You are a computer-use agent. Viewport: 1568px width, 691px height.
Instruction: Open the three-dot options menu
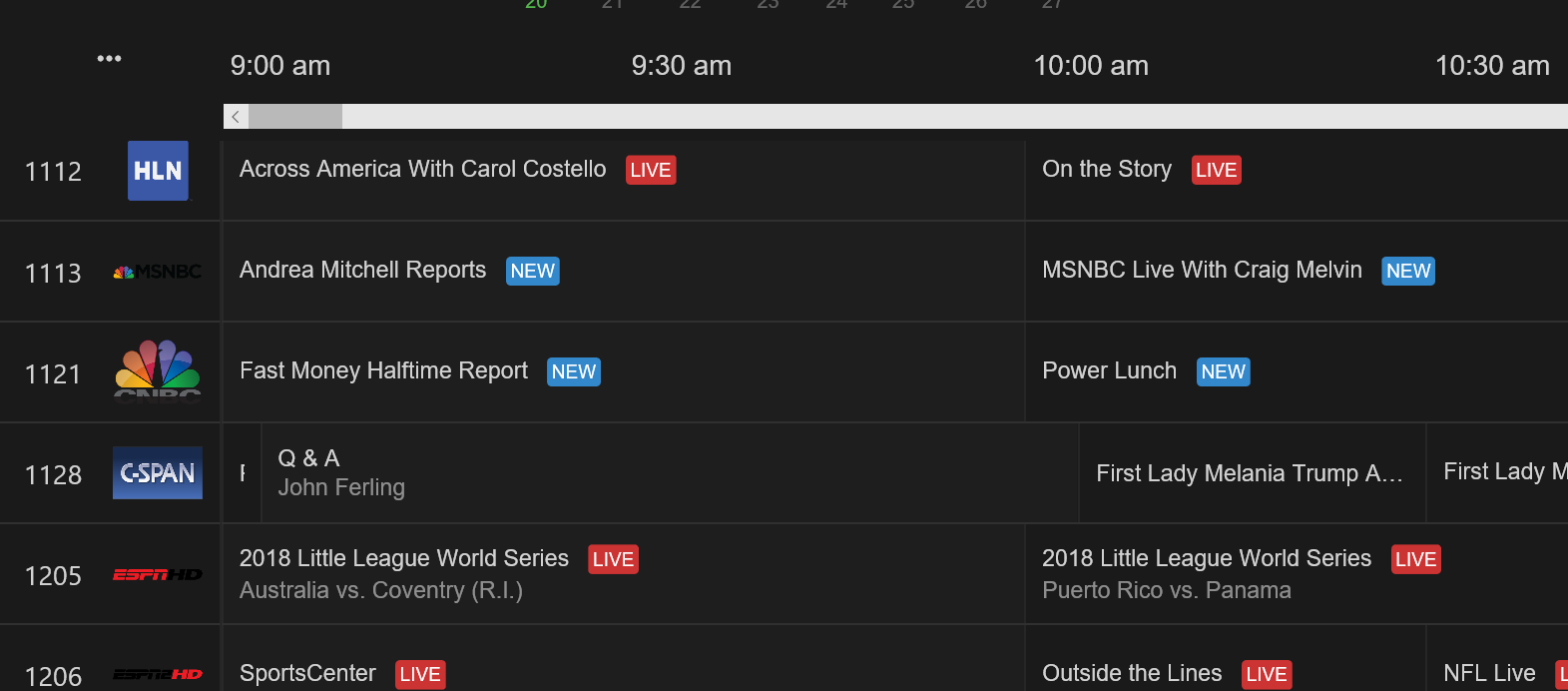(109, 59)
